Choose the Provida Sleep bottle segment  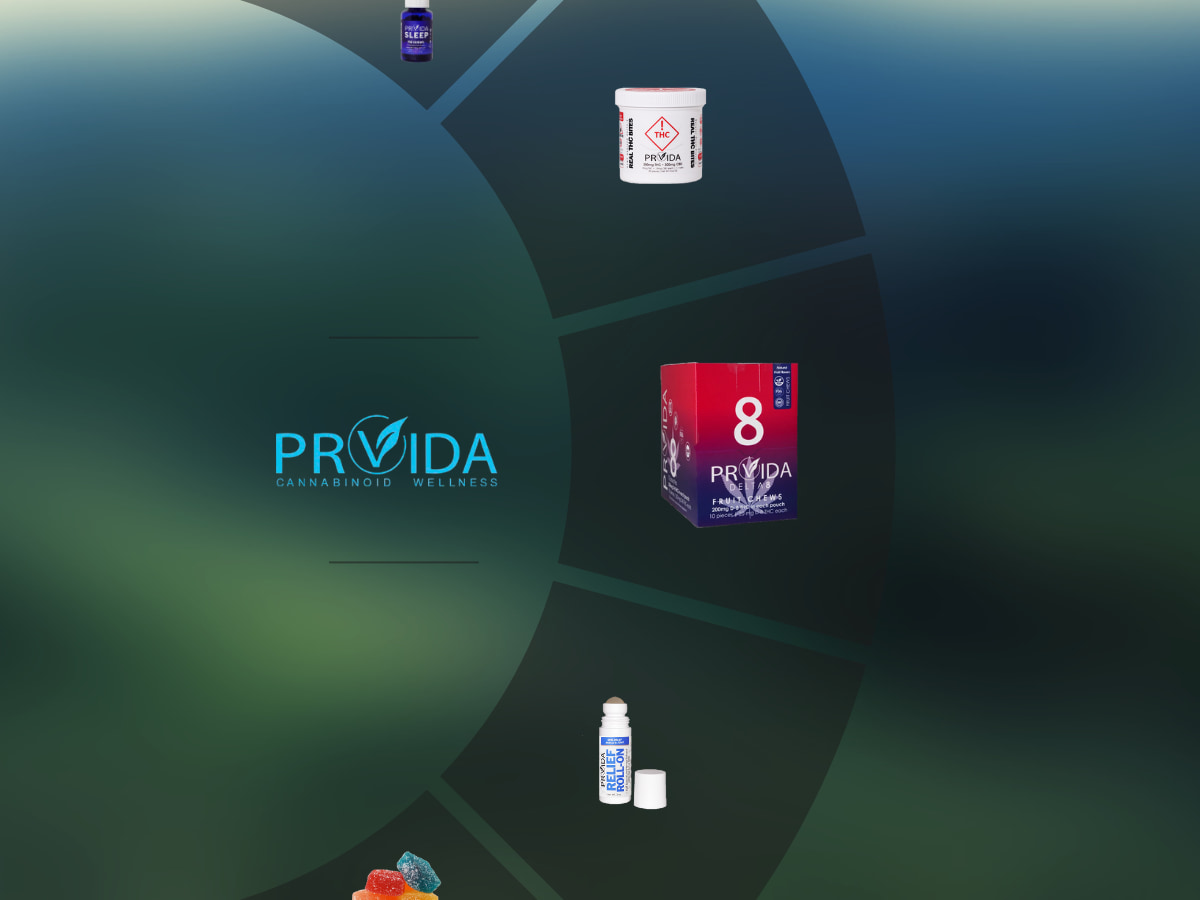[416, 32]
